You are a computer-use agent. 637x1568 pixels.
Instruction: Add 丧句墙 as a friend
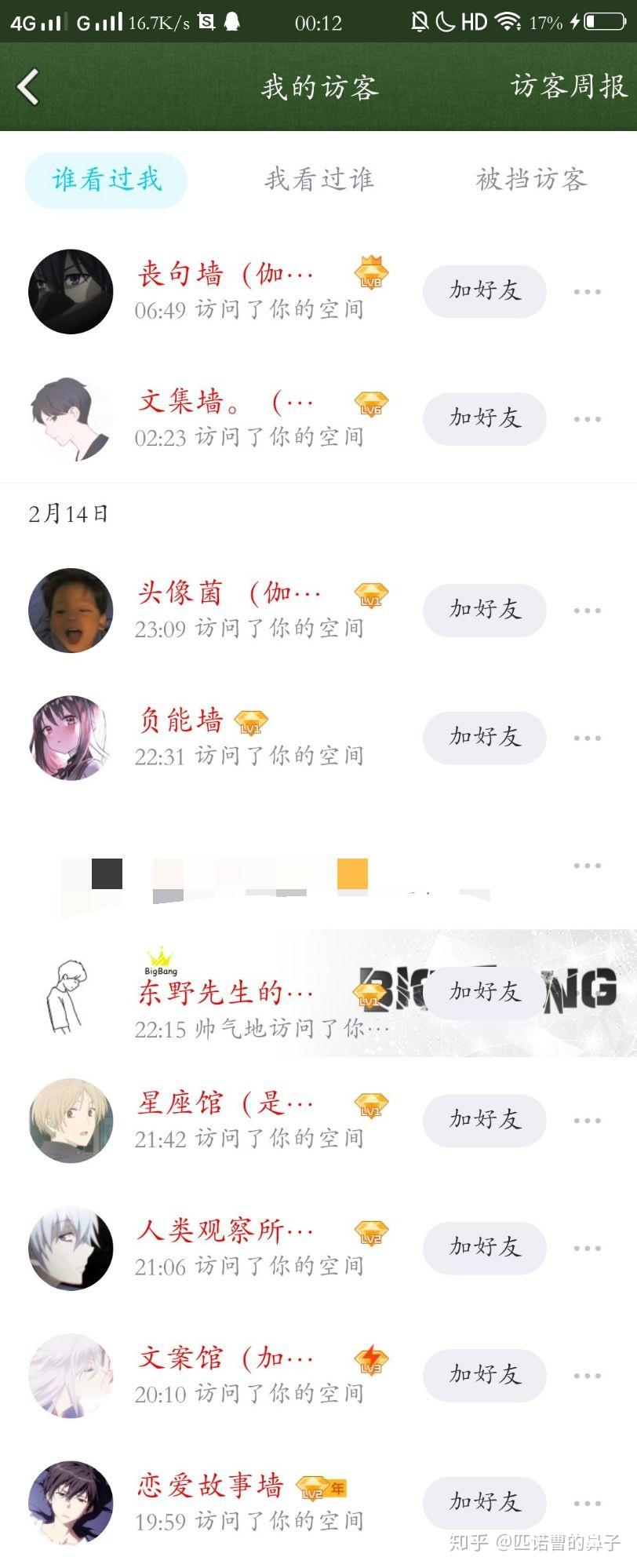484,291
